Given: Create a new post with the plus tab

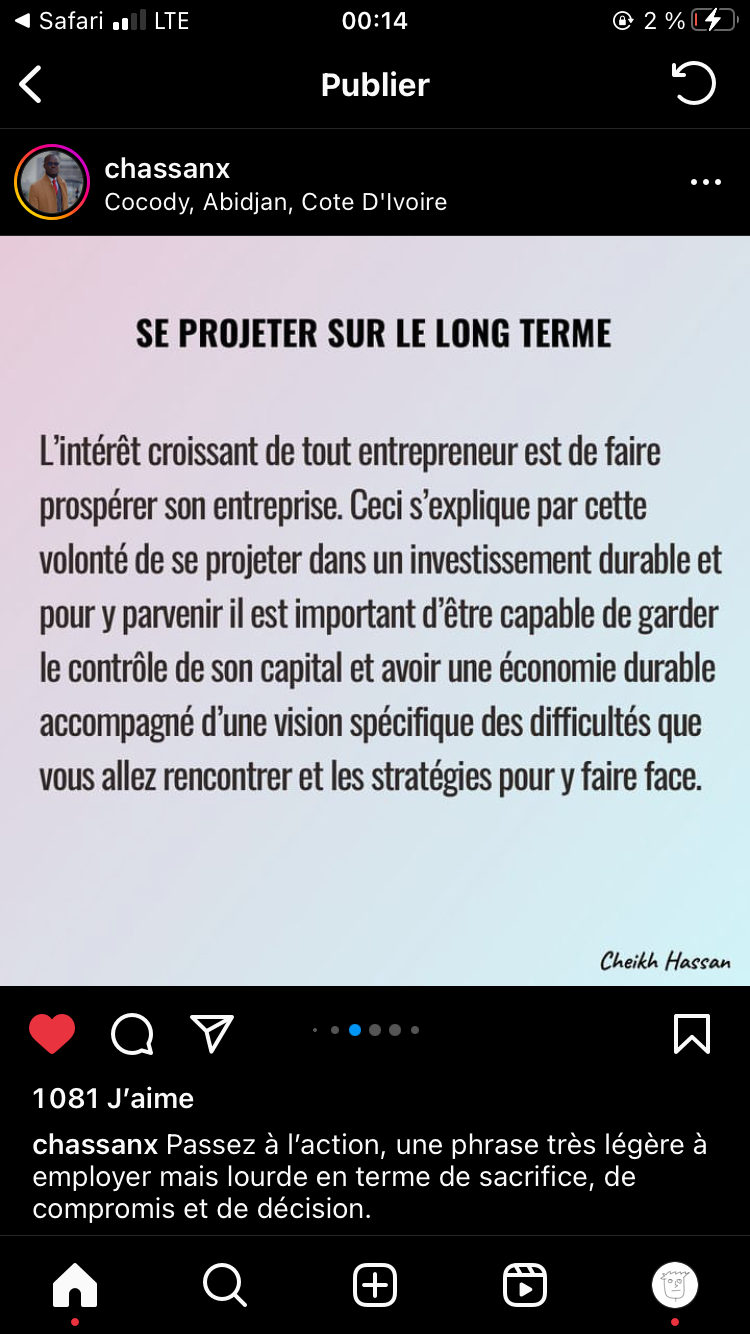Looking at the screenshot, I should pyautogui.click(x=375, y=1285).
